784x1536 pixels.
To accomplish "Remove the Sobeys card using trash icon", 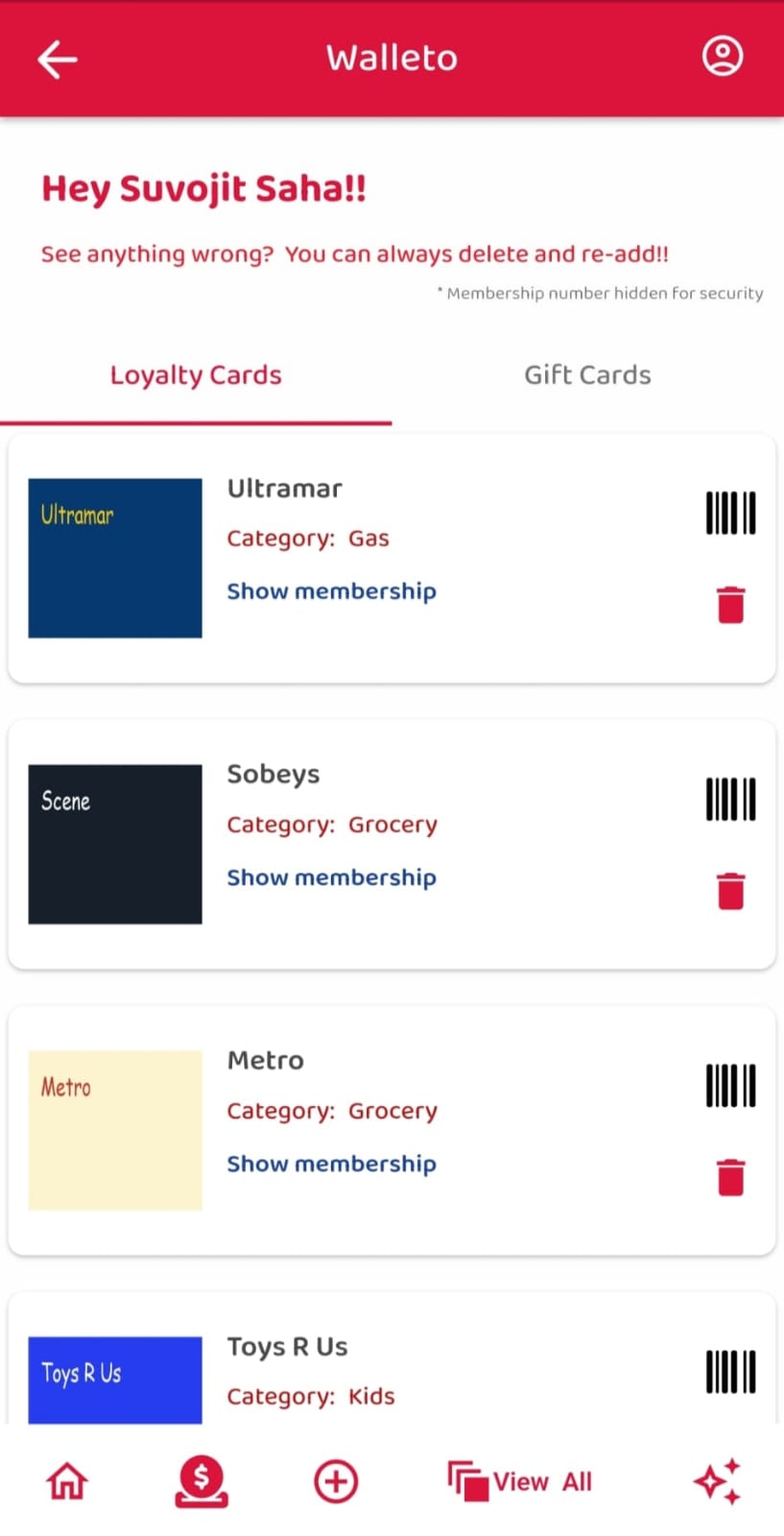I will pos(730,890).
